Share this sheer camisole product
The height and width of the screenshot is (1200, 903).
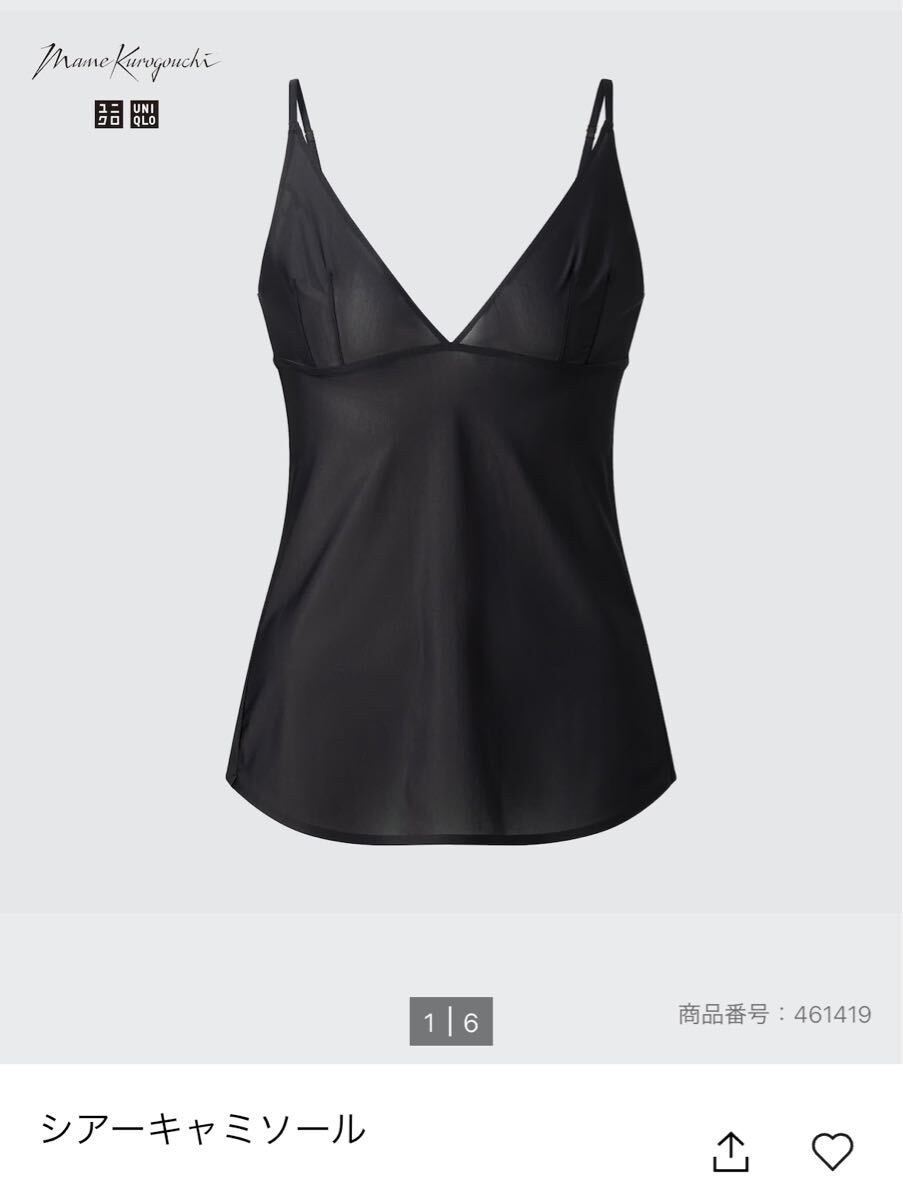731,1150
